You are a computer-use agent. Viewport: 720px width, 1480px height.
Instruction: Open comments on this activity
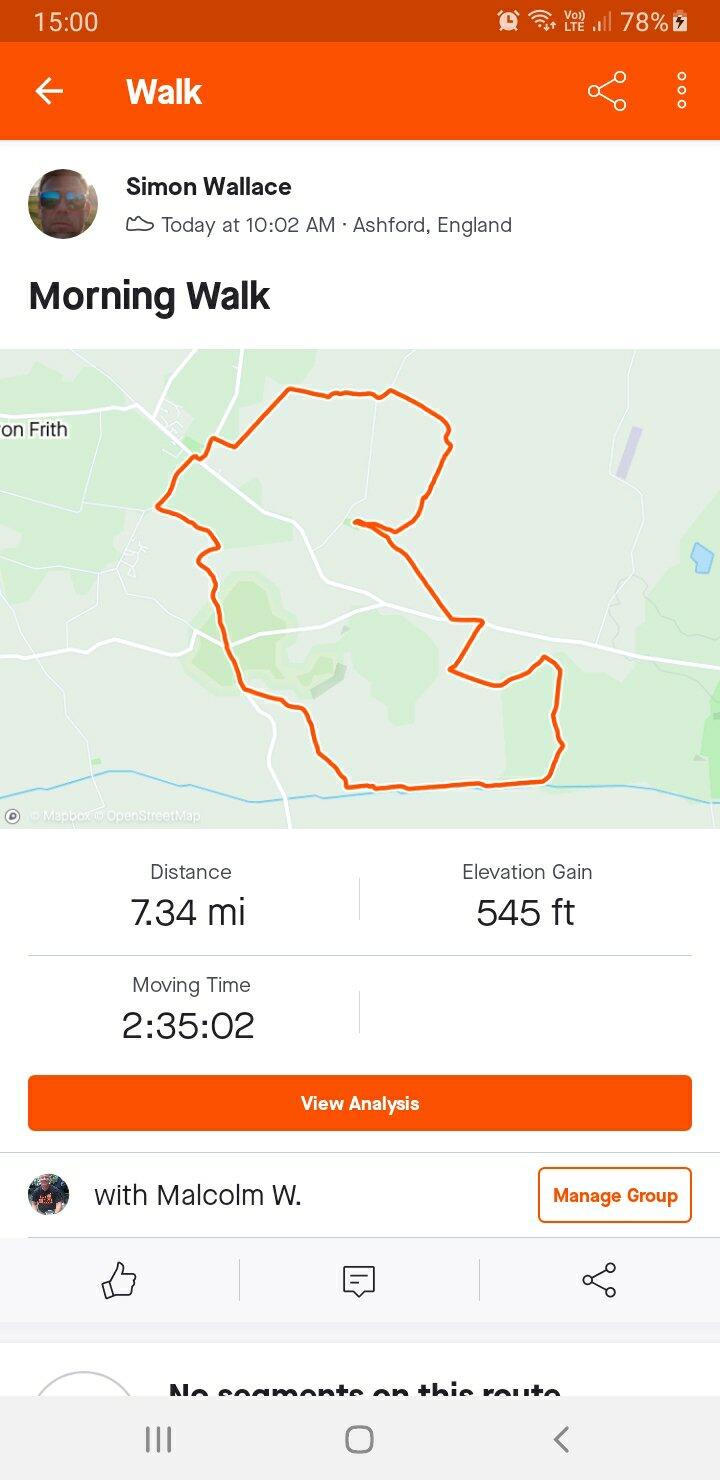point(359,1280)
